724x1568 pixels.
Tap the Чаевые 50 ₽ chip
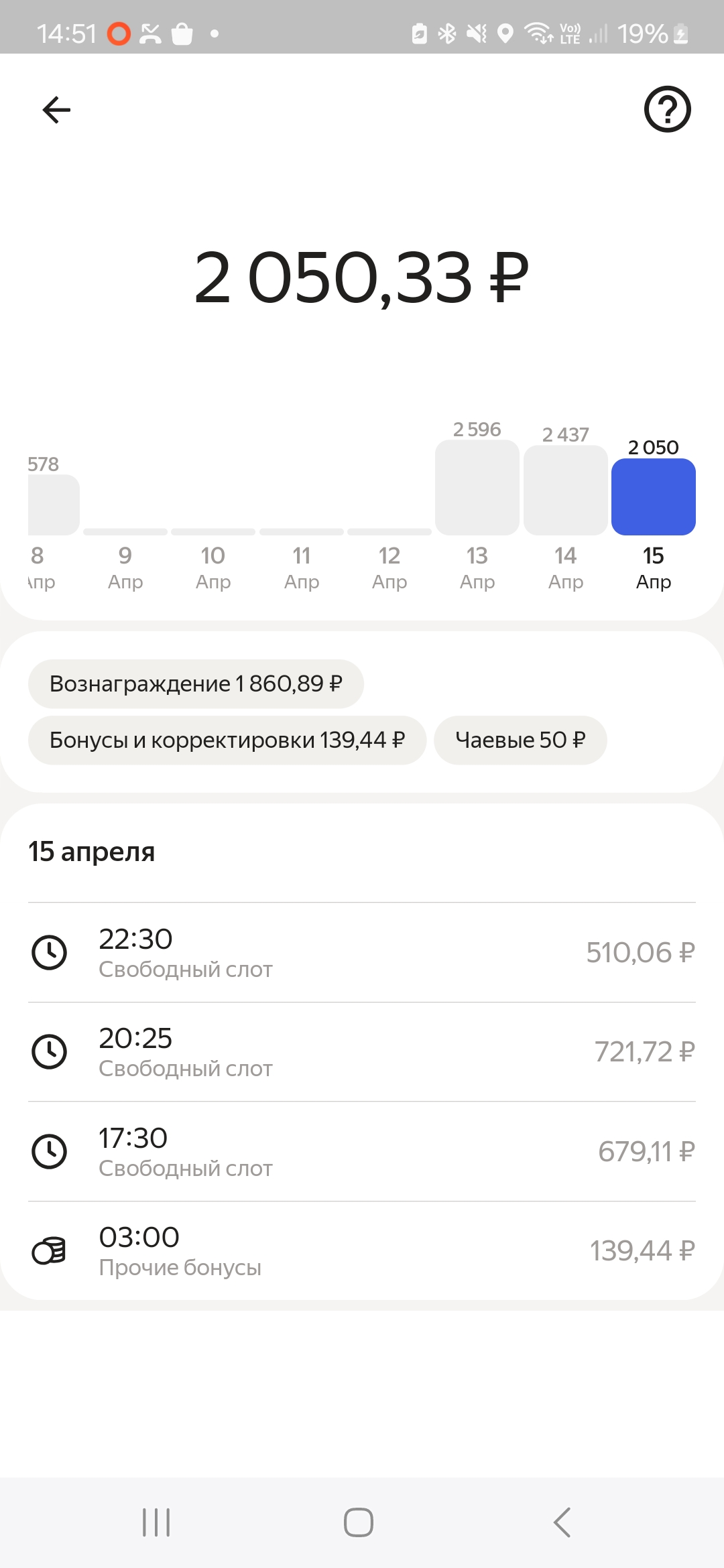(x=520, y=740)
